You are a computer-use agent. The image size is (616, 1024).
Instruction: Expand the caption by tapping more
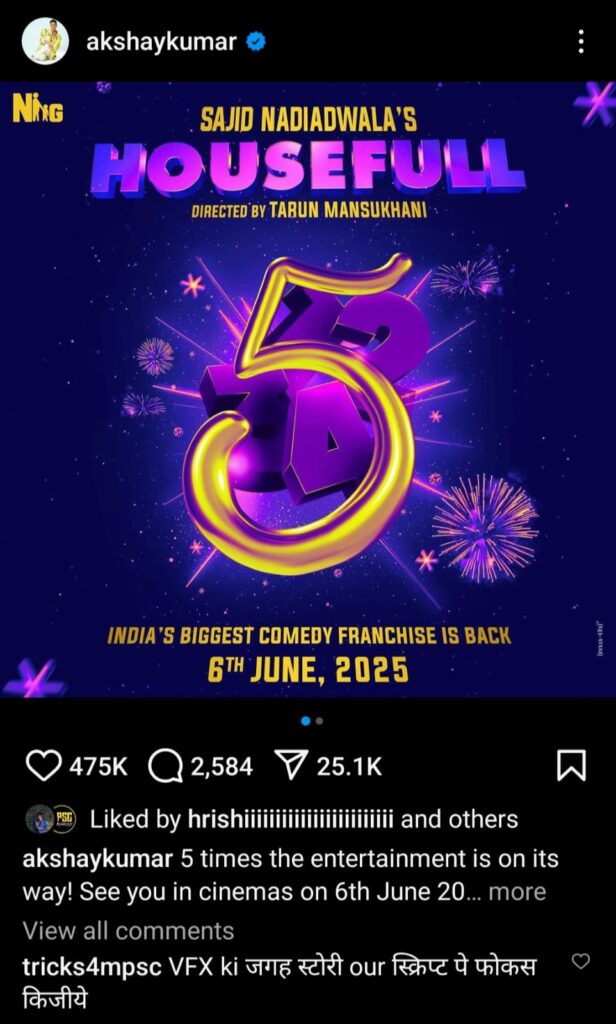point(517,891)
